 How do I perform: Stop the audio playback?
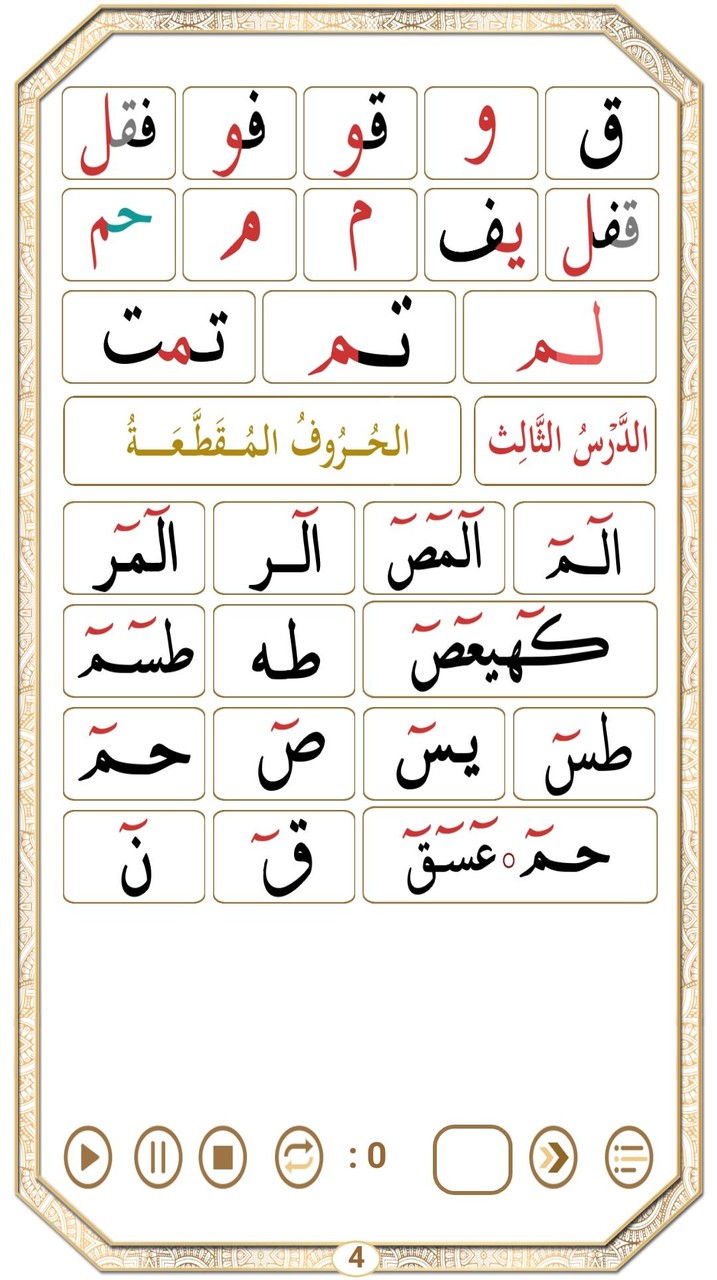click(x=223, y=1158)
